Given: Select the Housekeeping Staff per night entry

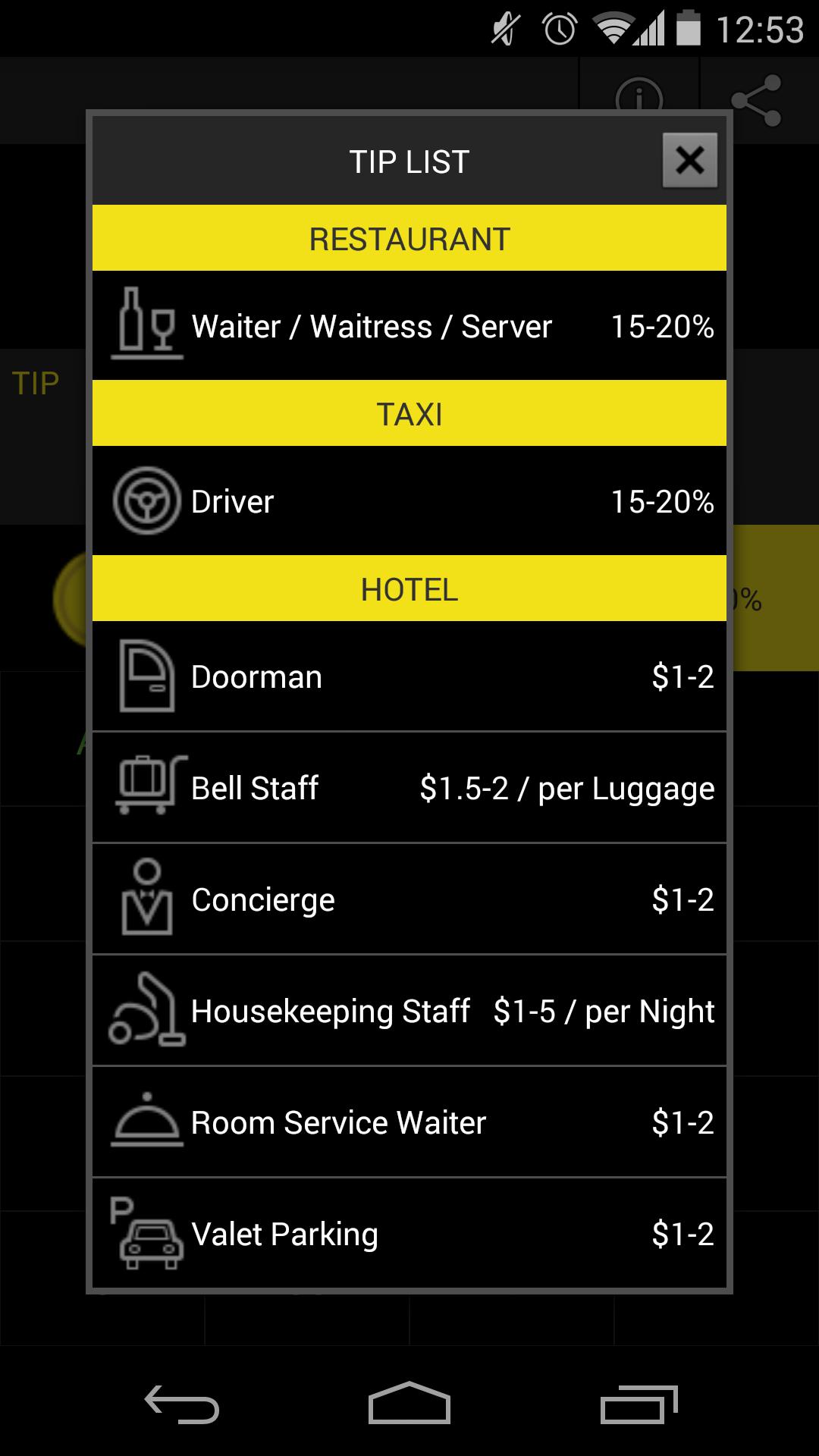Looking at the screenshot, I should [x=409, y=1009].
